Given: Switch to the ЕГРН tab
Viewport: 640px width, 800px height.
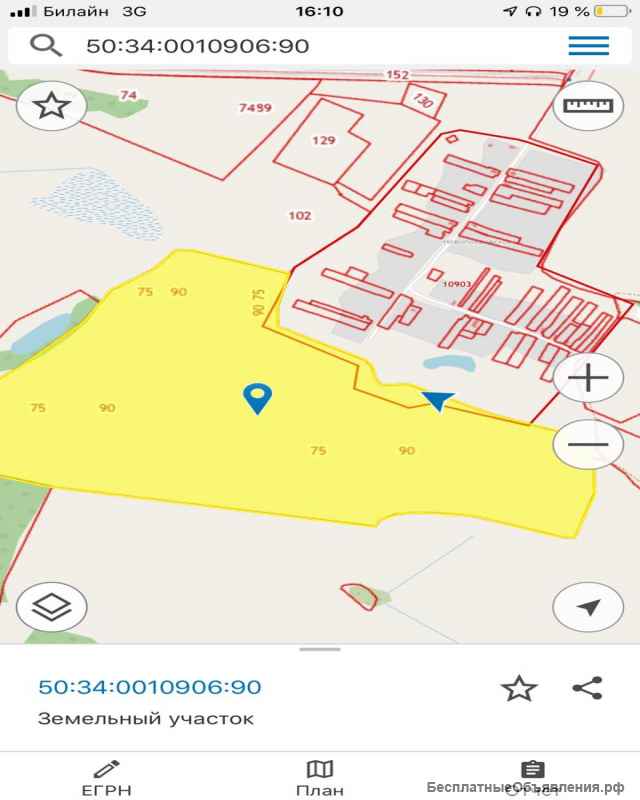Looking at the screenshot, I should pos(106,777).
